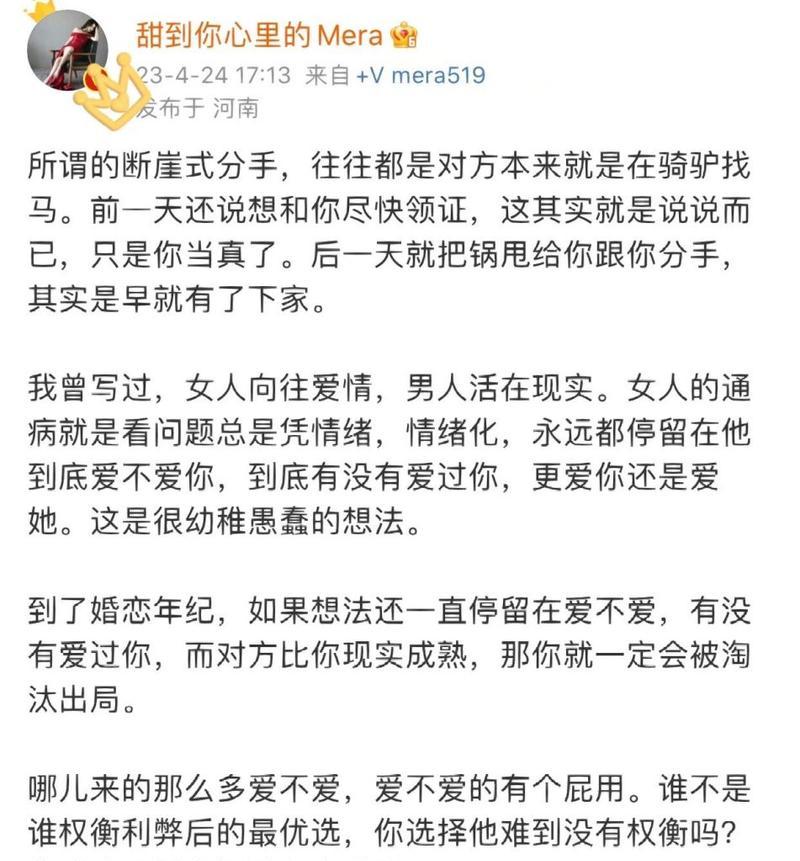Open the poster's profile avatar
Screen dimensions: 800x861
pos(68,52)
